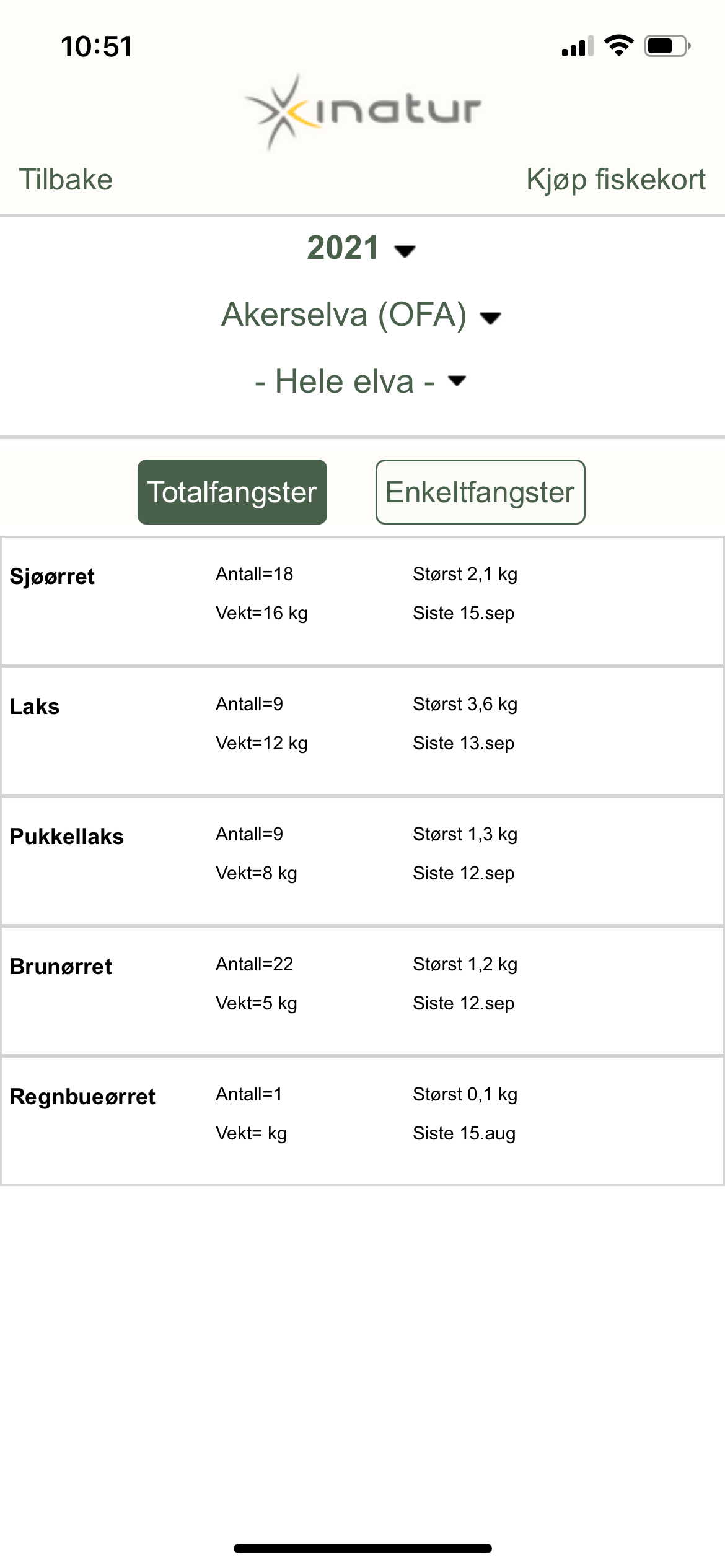This screenshot has height=1568, width=725.
Task: Switch to Enkeltfangster view
Action: pyautogui.click(x=480, y=492)
